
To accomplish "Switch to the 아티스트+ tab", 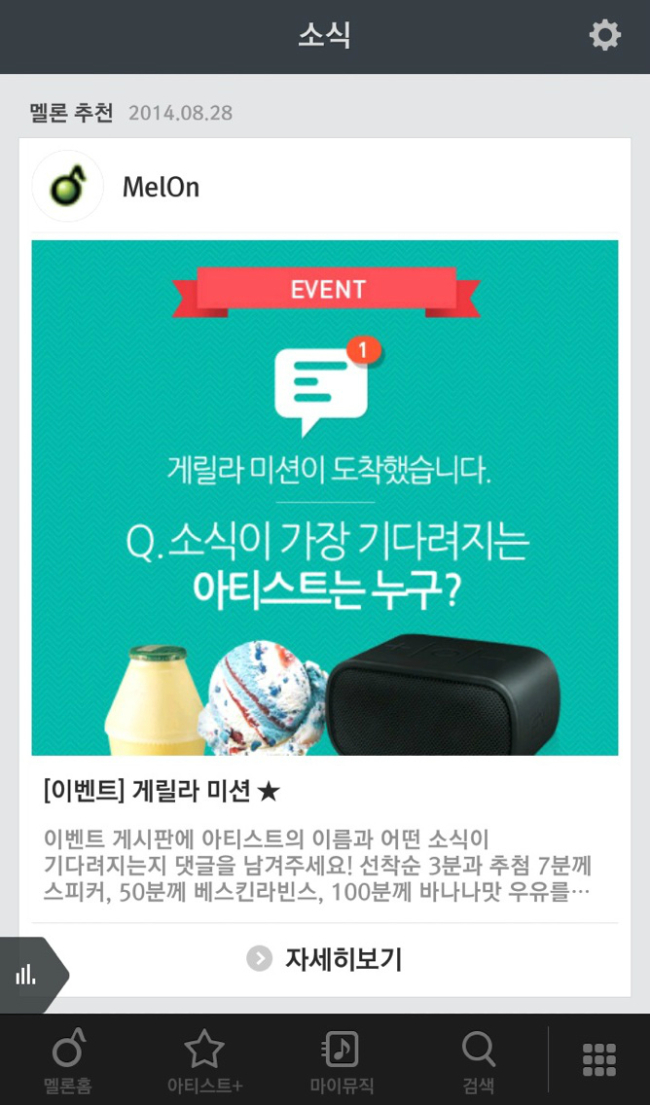I will (x=204, y=1060).
